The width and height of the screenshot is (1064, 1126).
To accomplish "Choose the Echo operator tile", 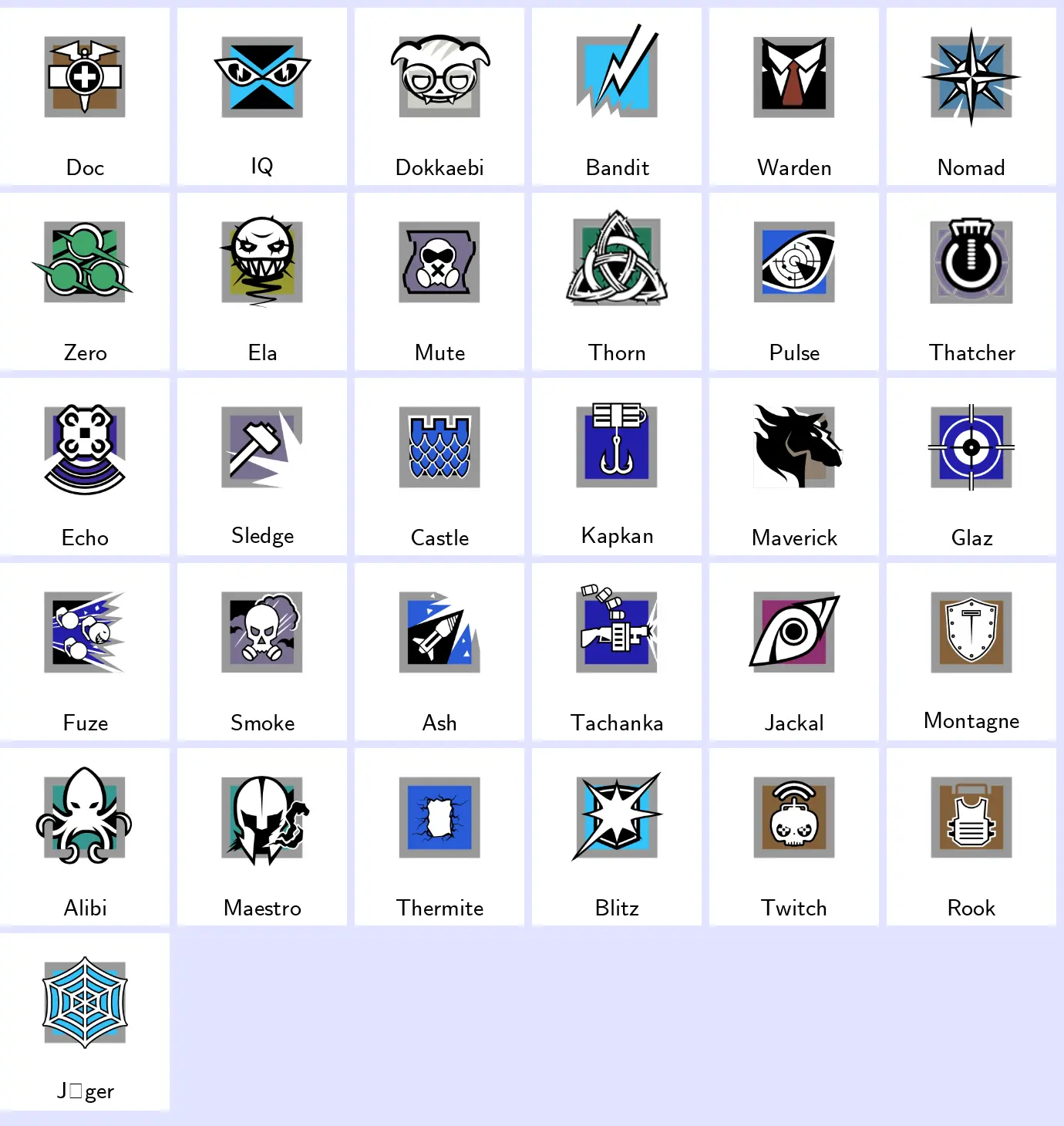I will [85, 467].
